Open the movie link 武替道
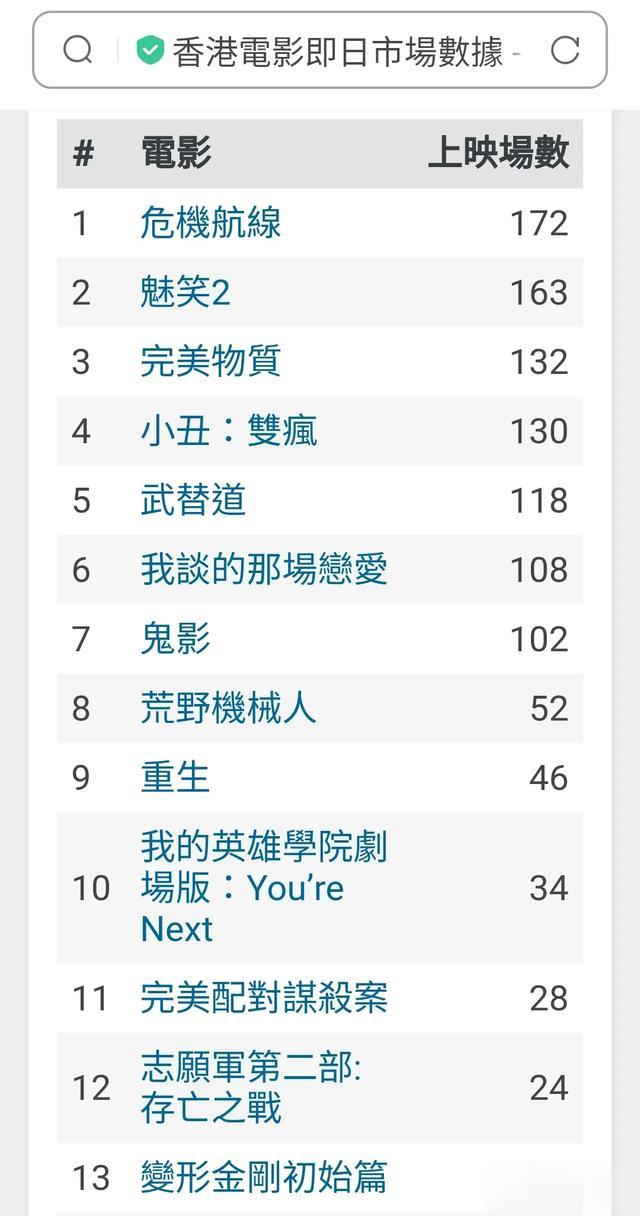Screen dimensions: 640x1216 (193, 500)
